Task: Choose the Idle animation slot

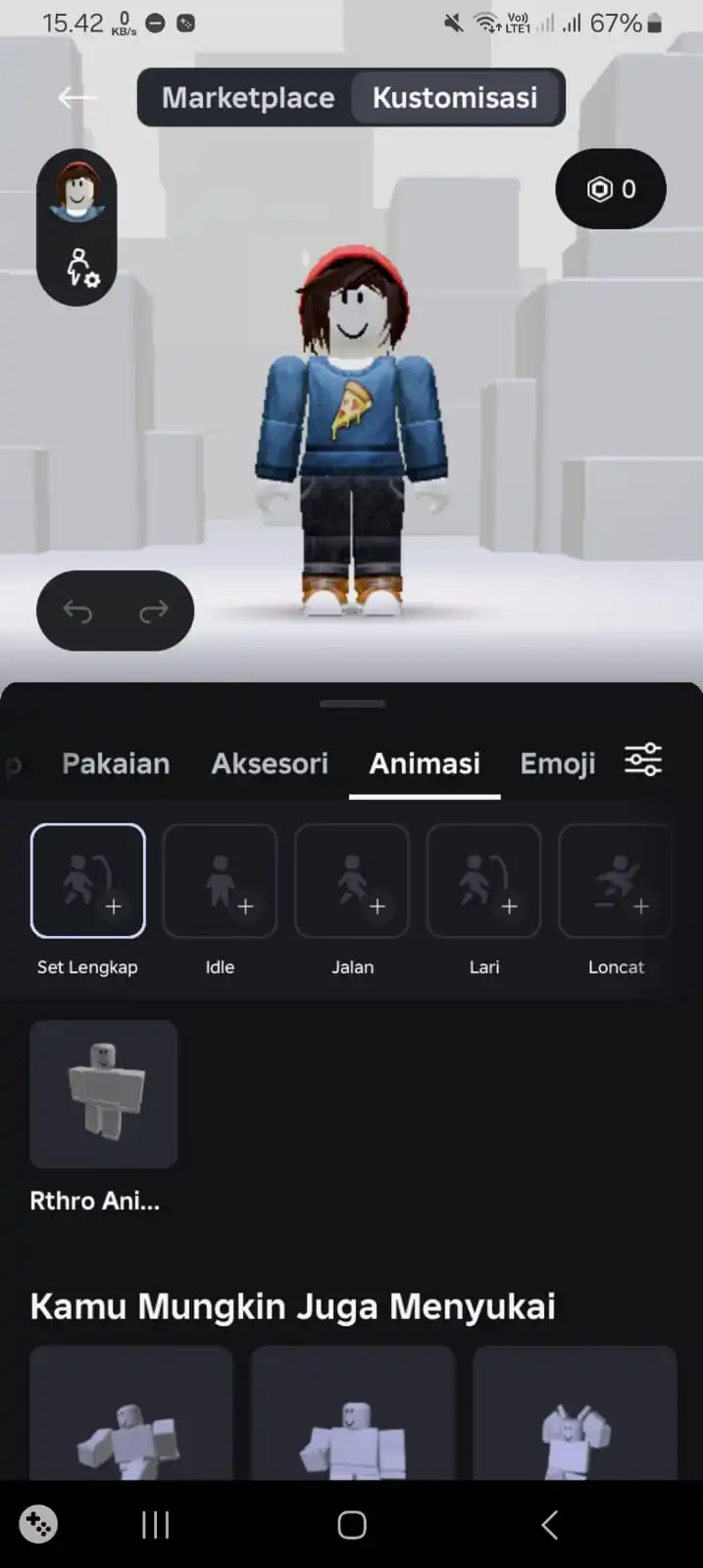Action: [220, 881]
